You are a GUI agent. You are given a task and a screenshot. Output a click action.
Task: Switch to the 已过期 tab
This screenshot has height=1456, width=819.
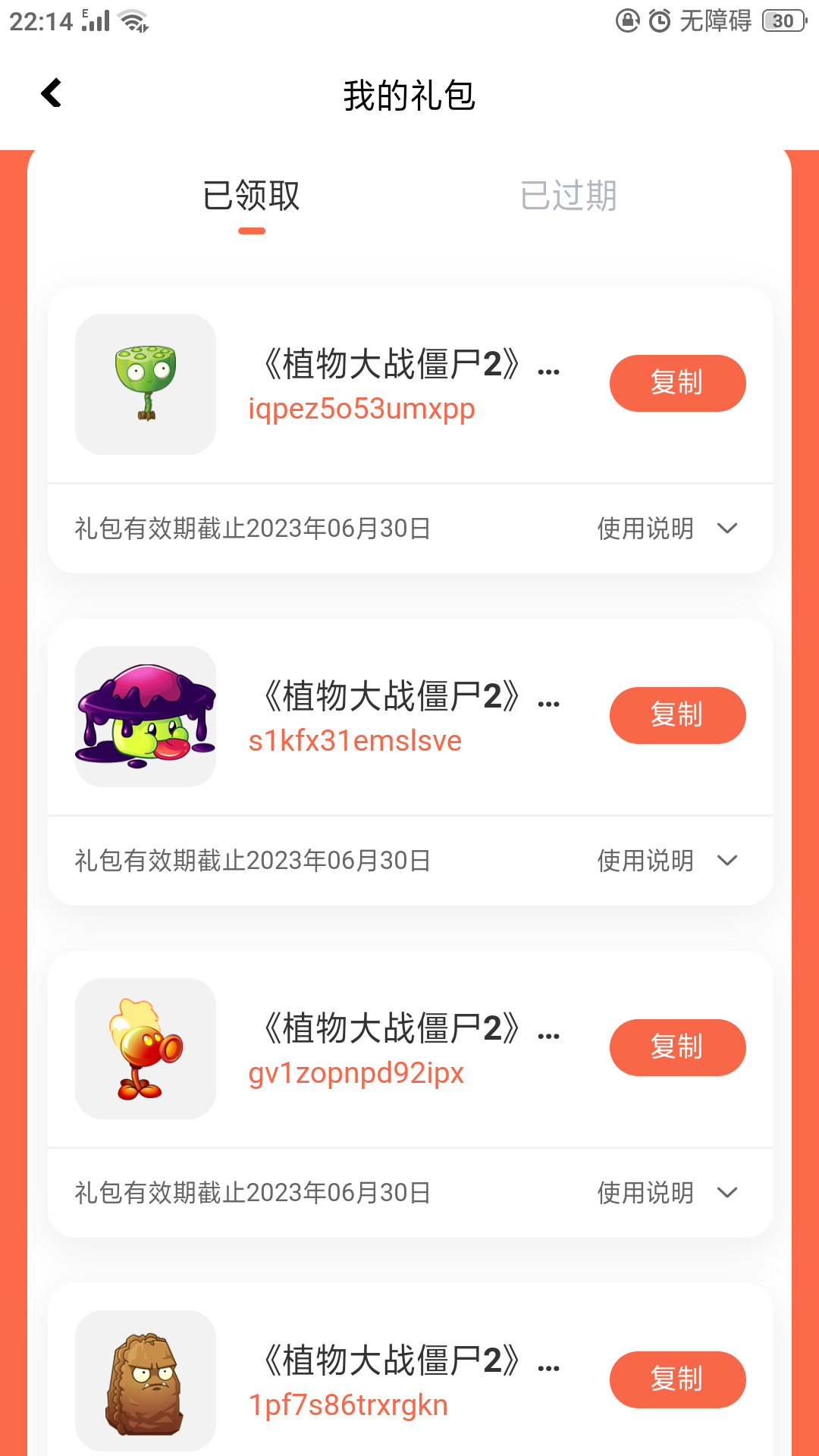568,196
